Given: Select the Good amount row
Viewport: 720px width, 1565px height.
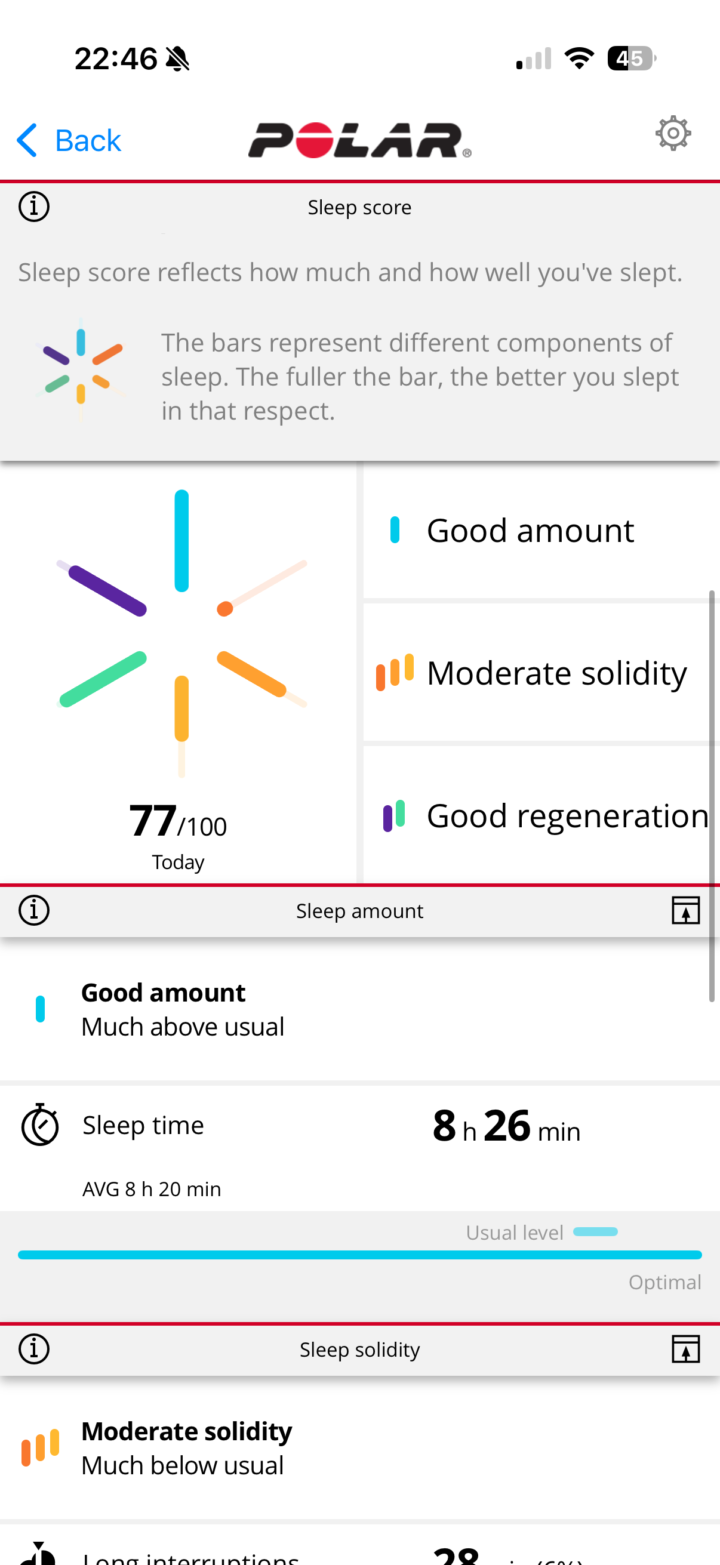Looking at the screenshot, I should tap(538, 531).
